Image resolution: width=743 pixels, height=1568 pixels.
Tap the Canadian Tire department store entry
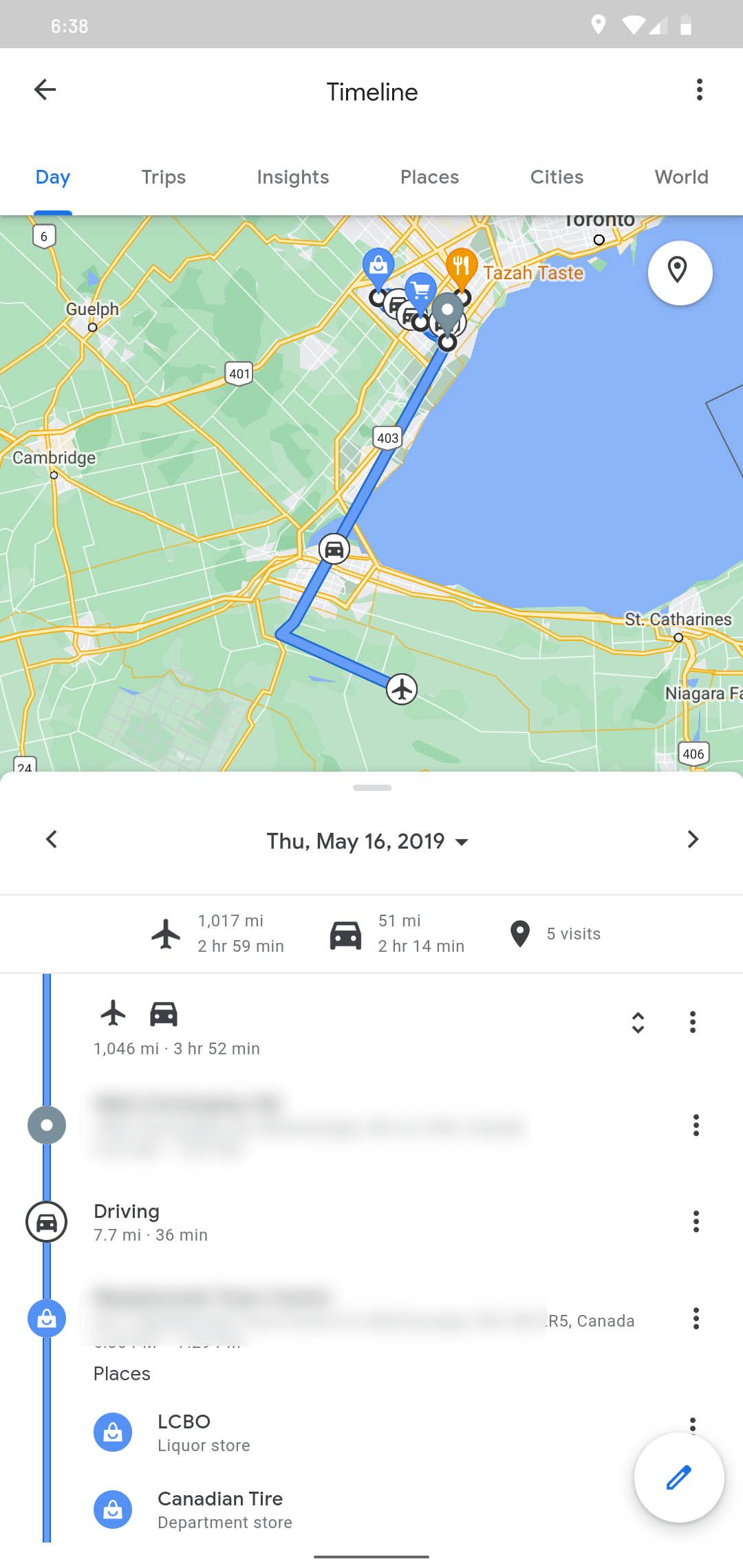tap(220, 1510)
